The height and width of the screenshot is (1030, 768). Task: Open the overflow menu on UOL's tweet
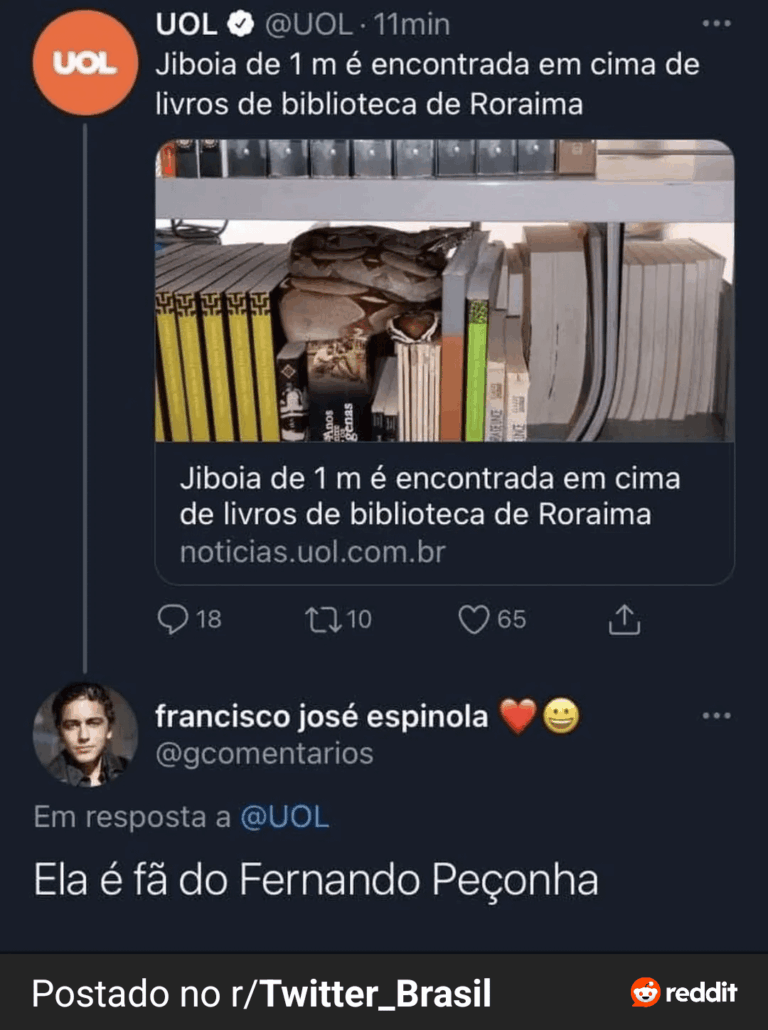coord(716,23)
